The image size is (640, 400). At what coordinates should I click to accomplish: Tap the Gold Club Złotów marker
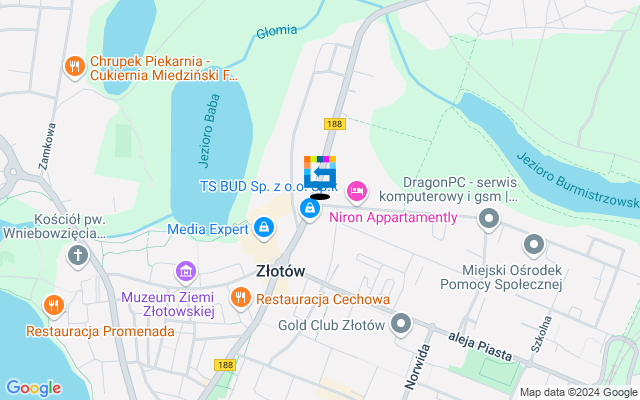click(x=402, y=323)
